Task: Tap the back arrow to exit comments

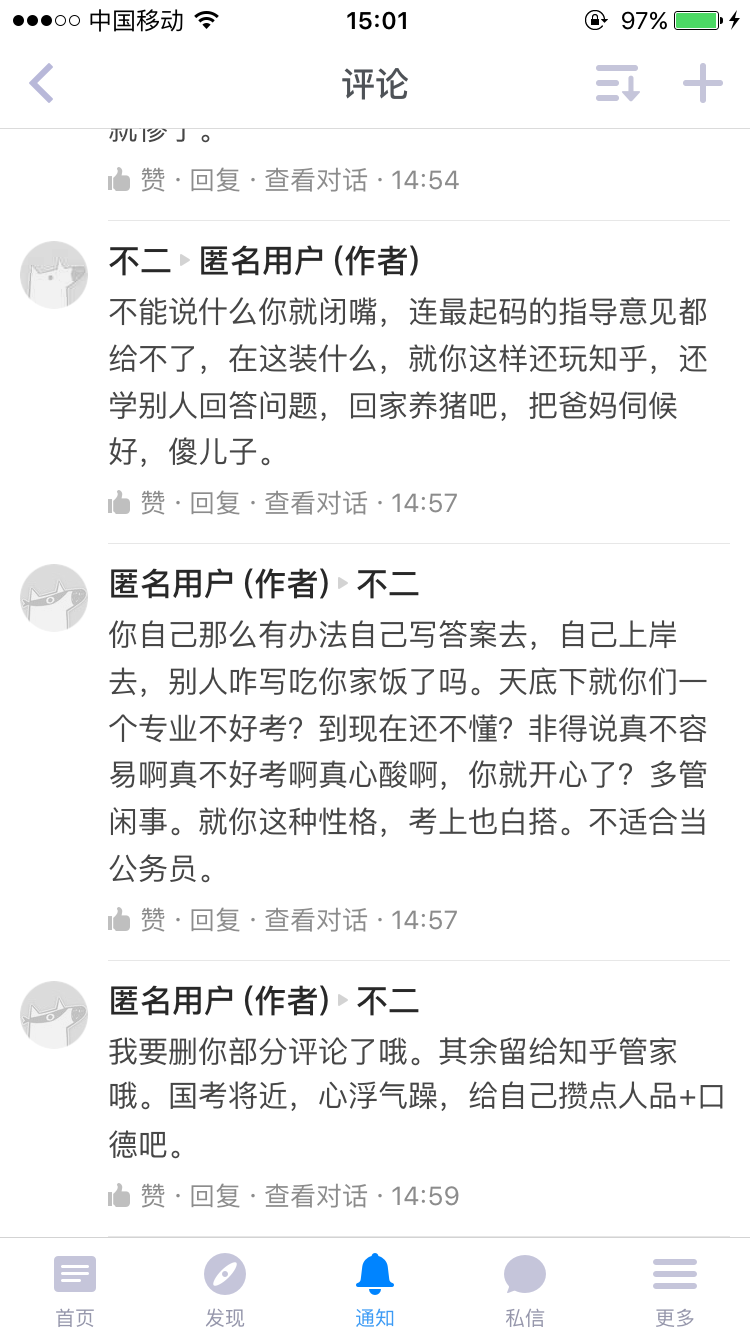Action: coord(40,83)
